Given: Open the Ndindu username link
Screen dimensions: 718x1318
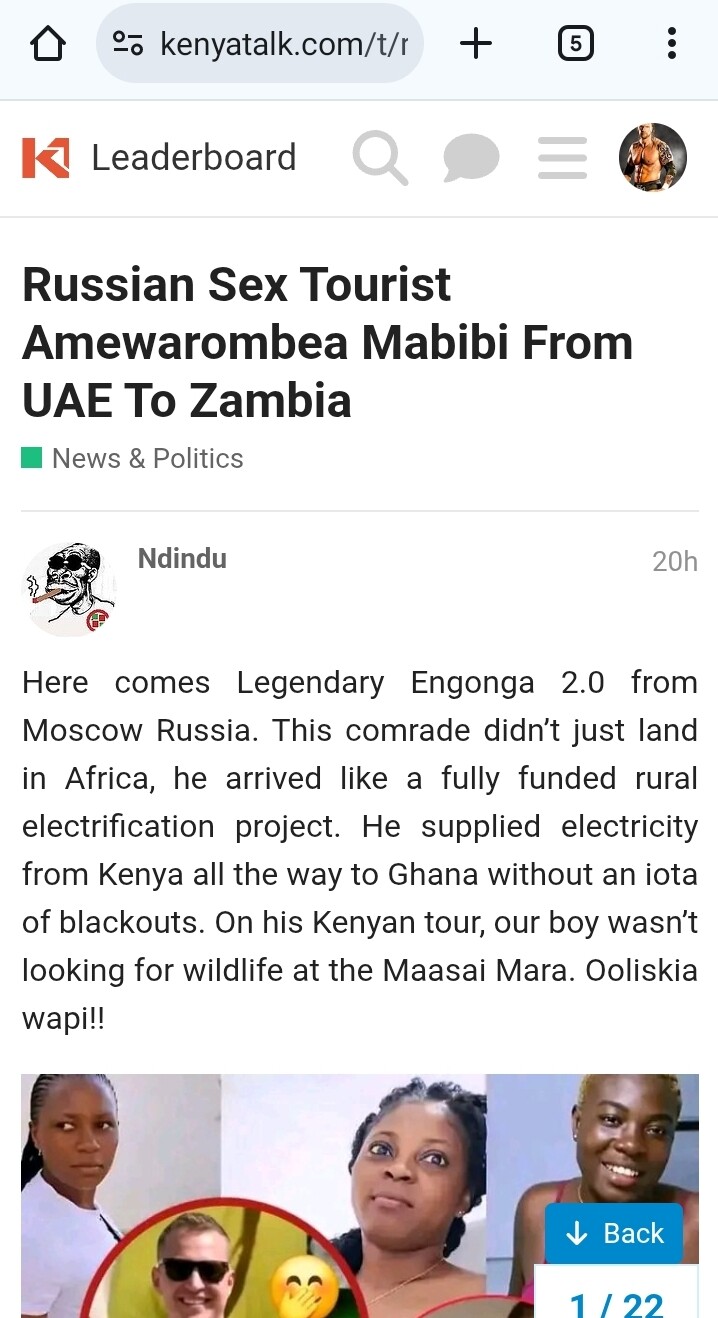Looking at the screenshot, I should (x=182, y=558).
